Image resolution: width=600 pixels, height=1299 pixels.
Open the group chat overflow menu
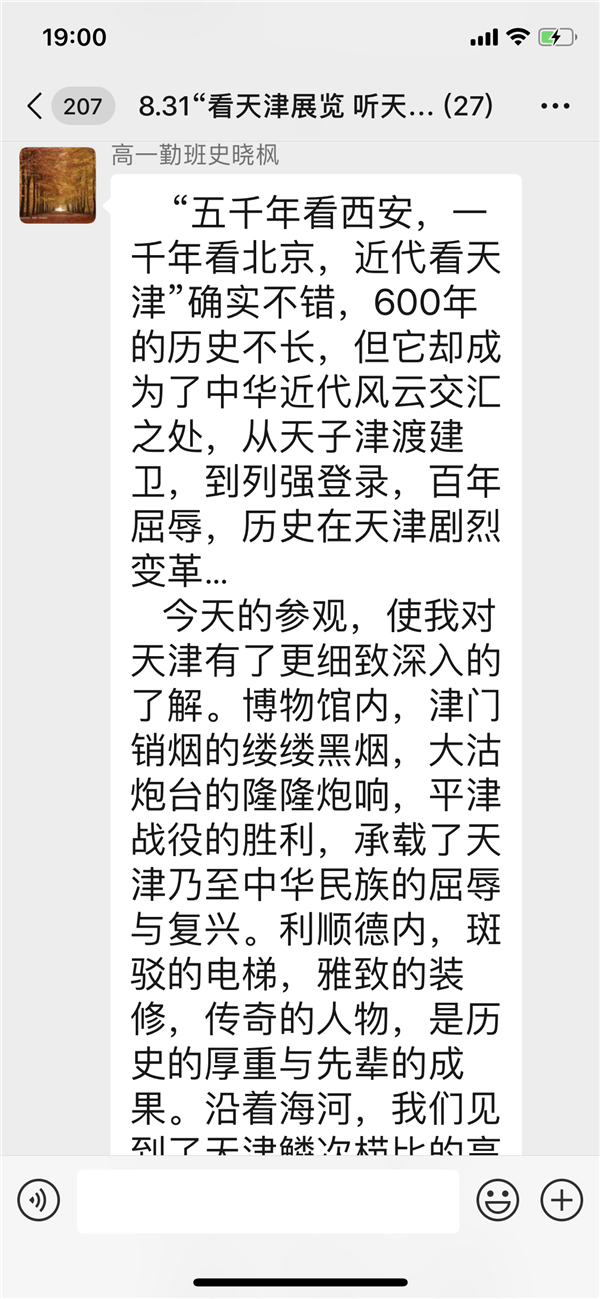point(555,106)
